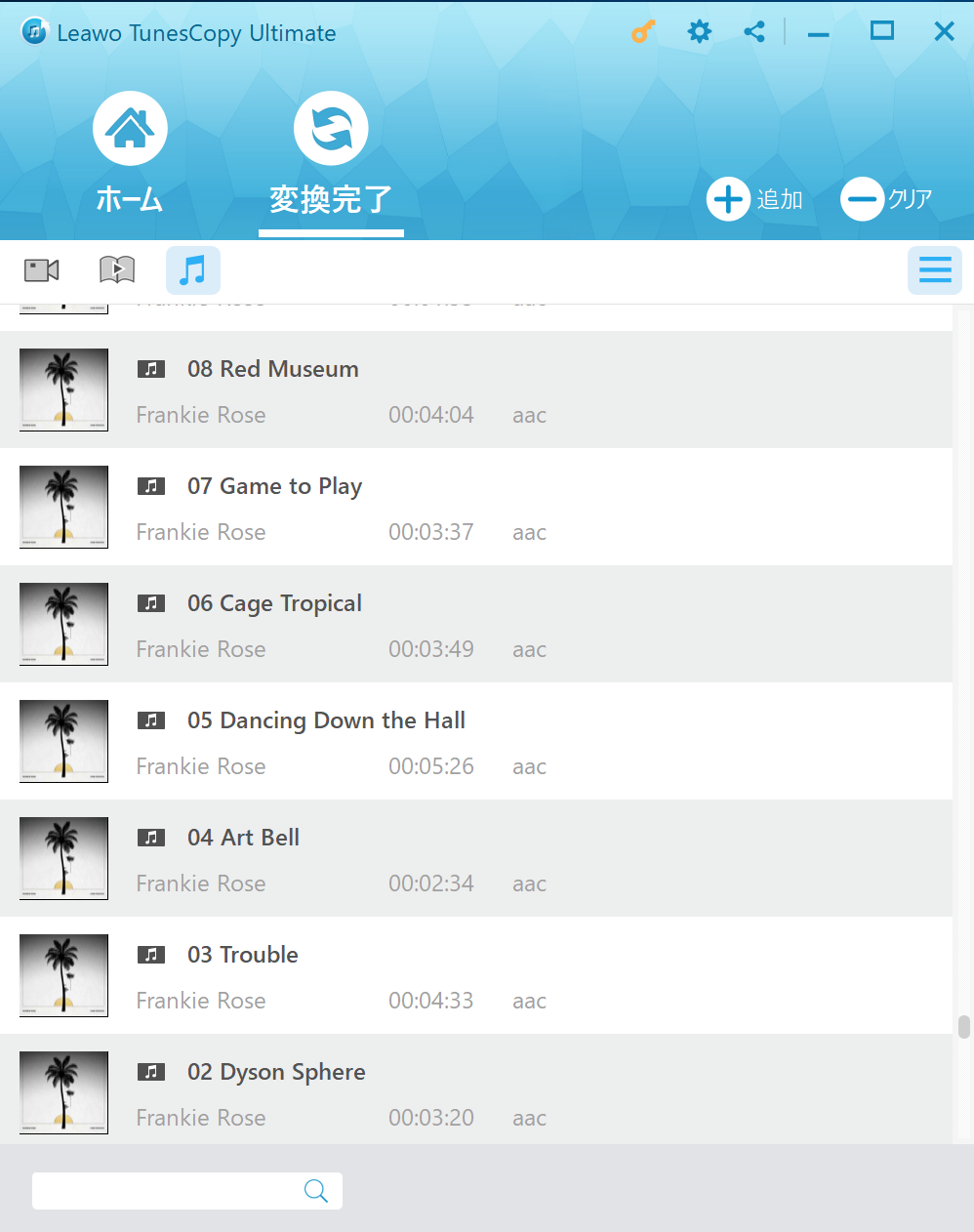Switch to the video category
Image resolution: width=974 pixels, height=1232 pixels.
42,270
